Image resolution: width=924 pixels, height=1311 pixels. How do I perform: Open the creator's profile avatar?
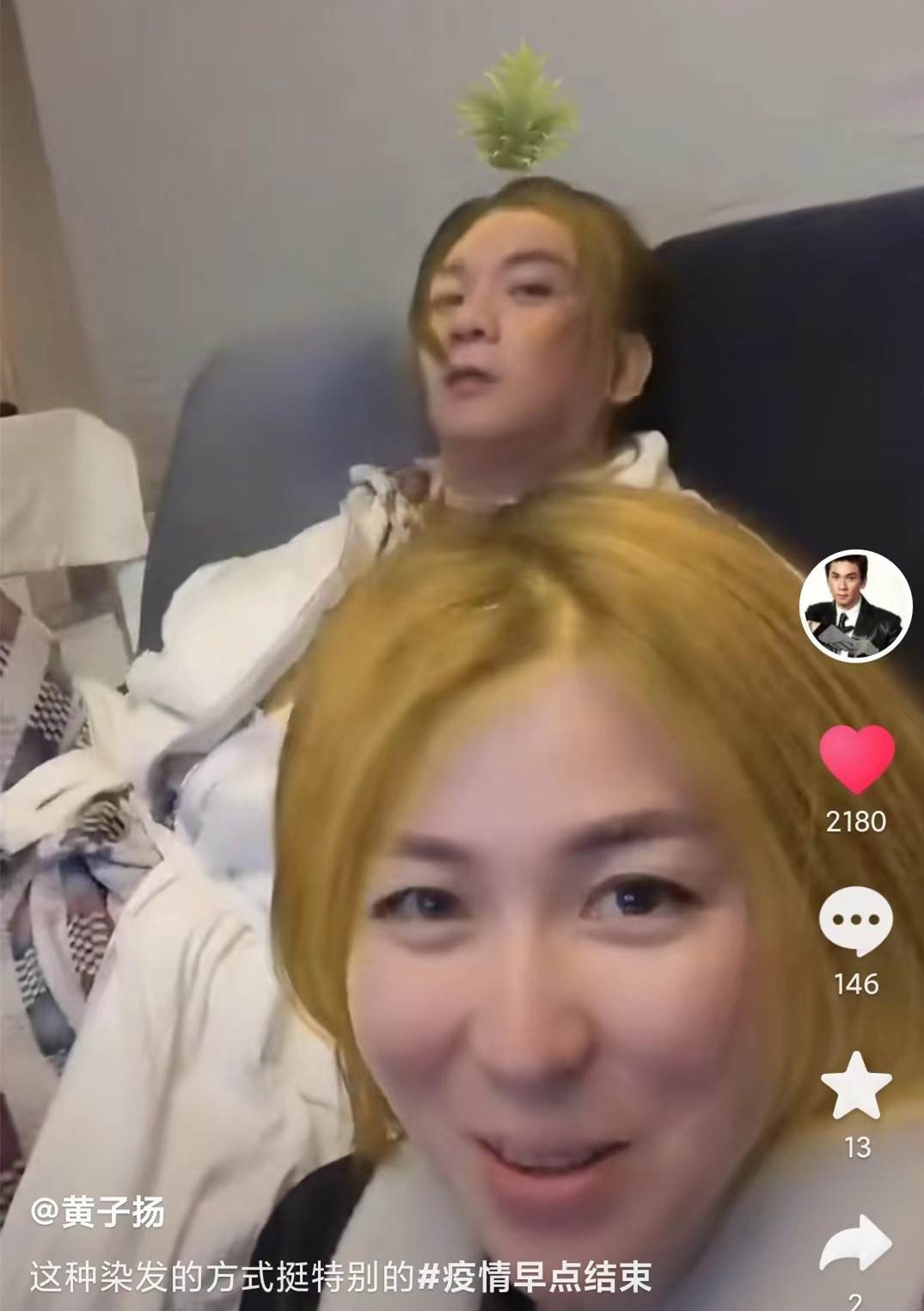click(855, 604)
